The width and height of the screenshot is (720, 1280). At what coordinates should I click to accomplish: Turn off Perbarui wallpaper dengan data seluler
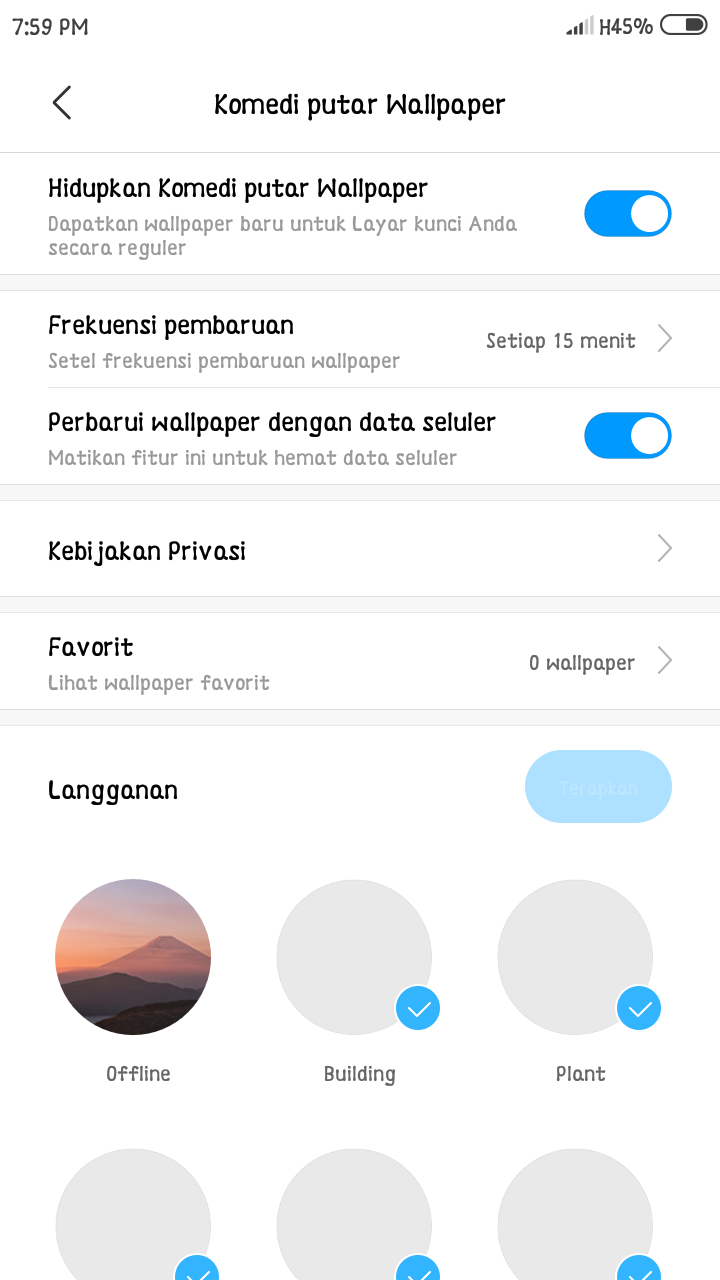tap(627, 436)
